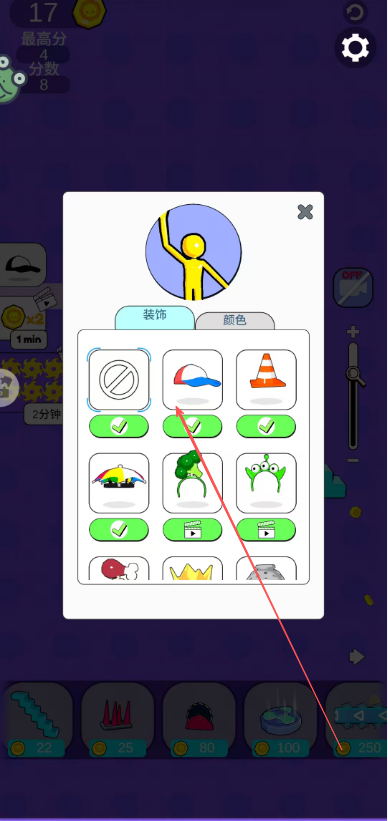Screen dimensions: 388x821
Task: Tap the checkmark button under the umbrella hat
Action: click(119, 530)
